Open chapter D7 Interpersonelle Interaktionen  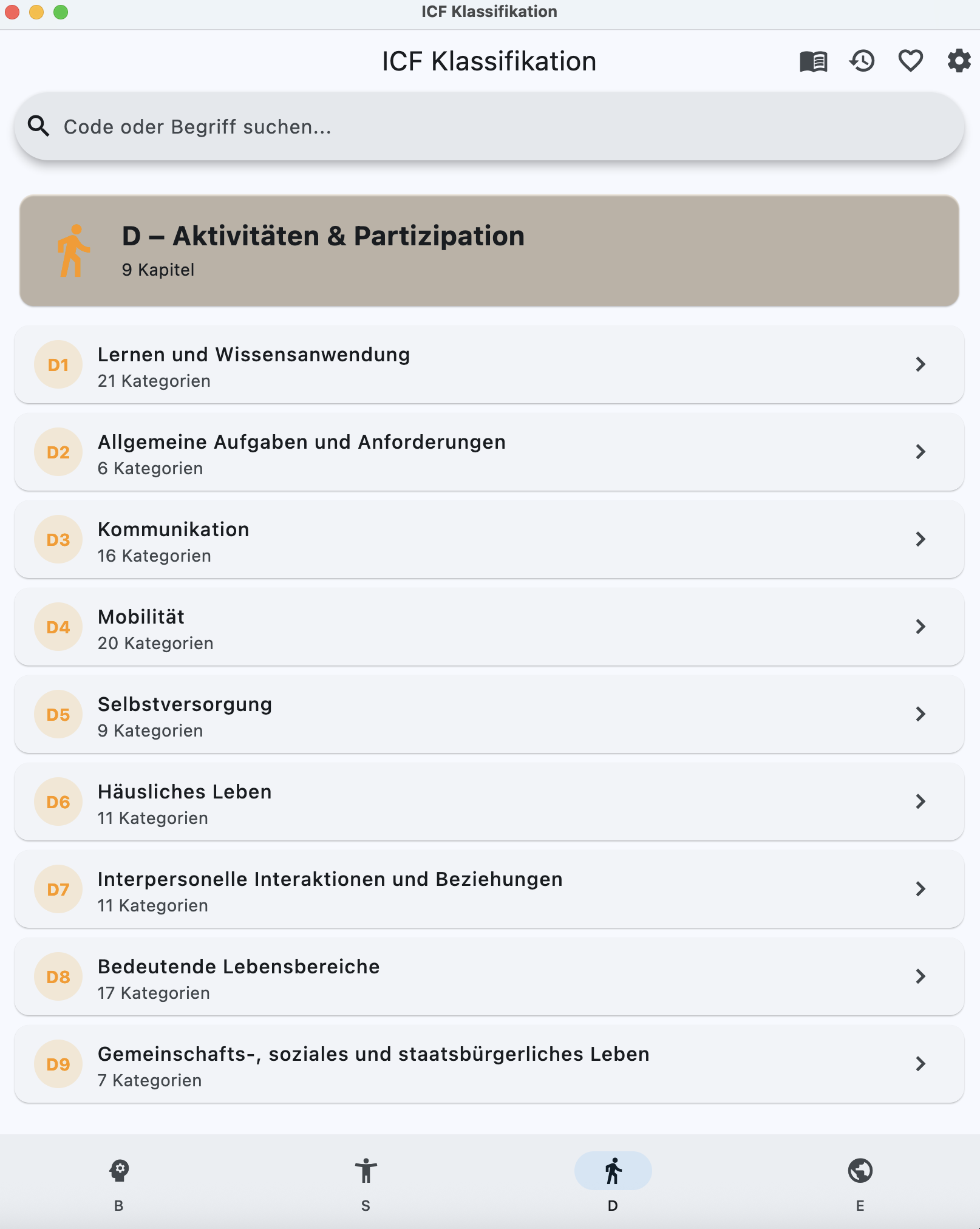pos(490,890)
